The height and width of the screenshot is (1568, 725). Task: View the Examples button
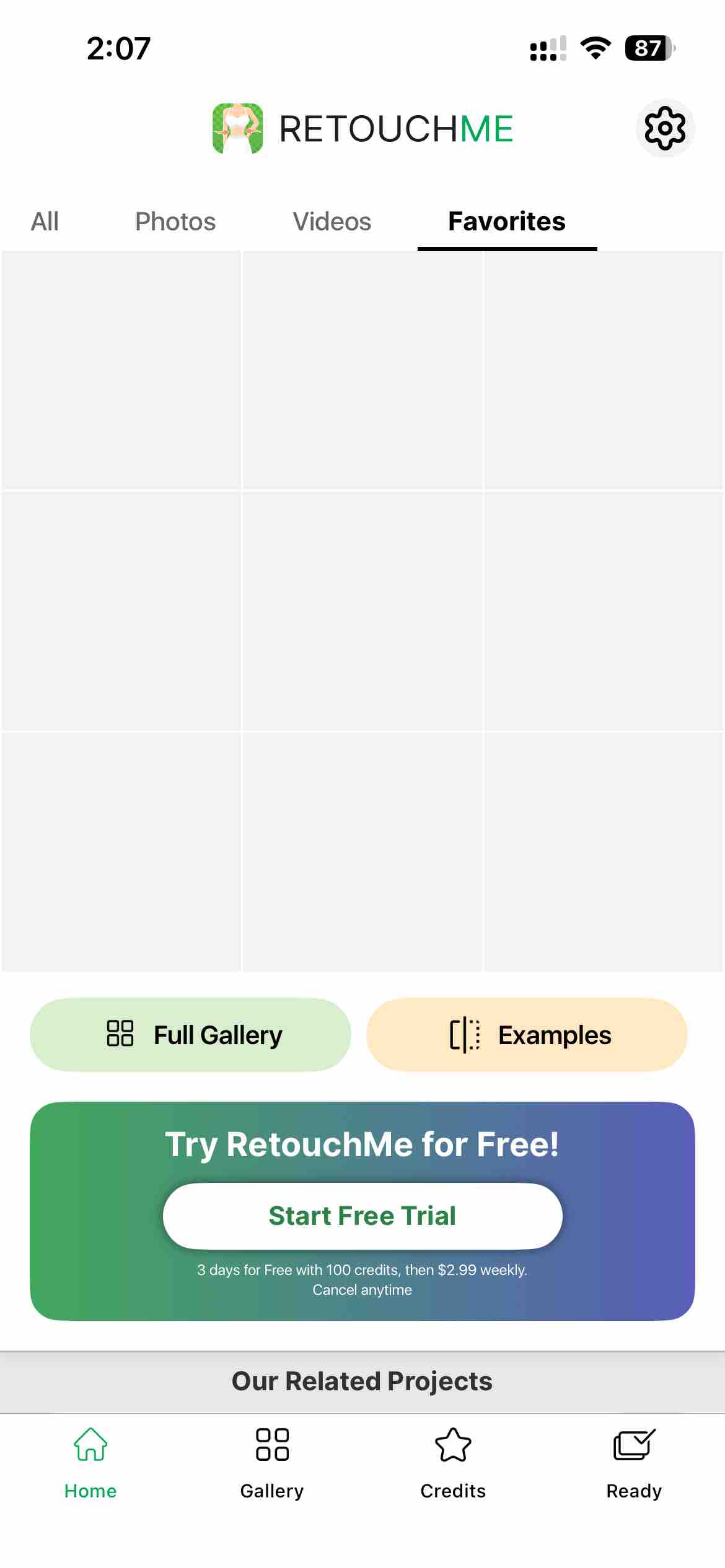point(527,1035)
